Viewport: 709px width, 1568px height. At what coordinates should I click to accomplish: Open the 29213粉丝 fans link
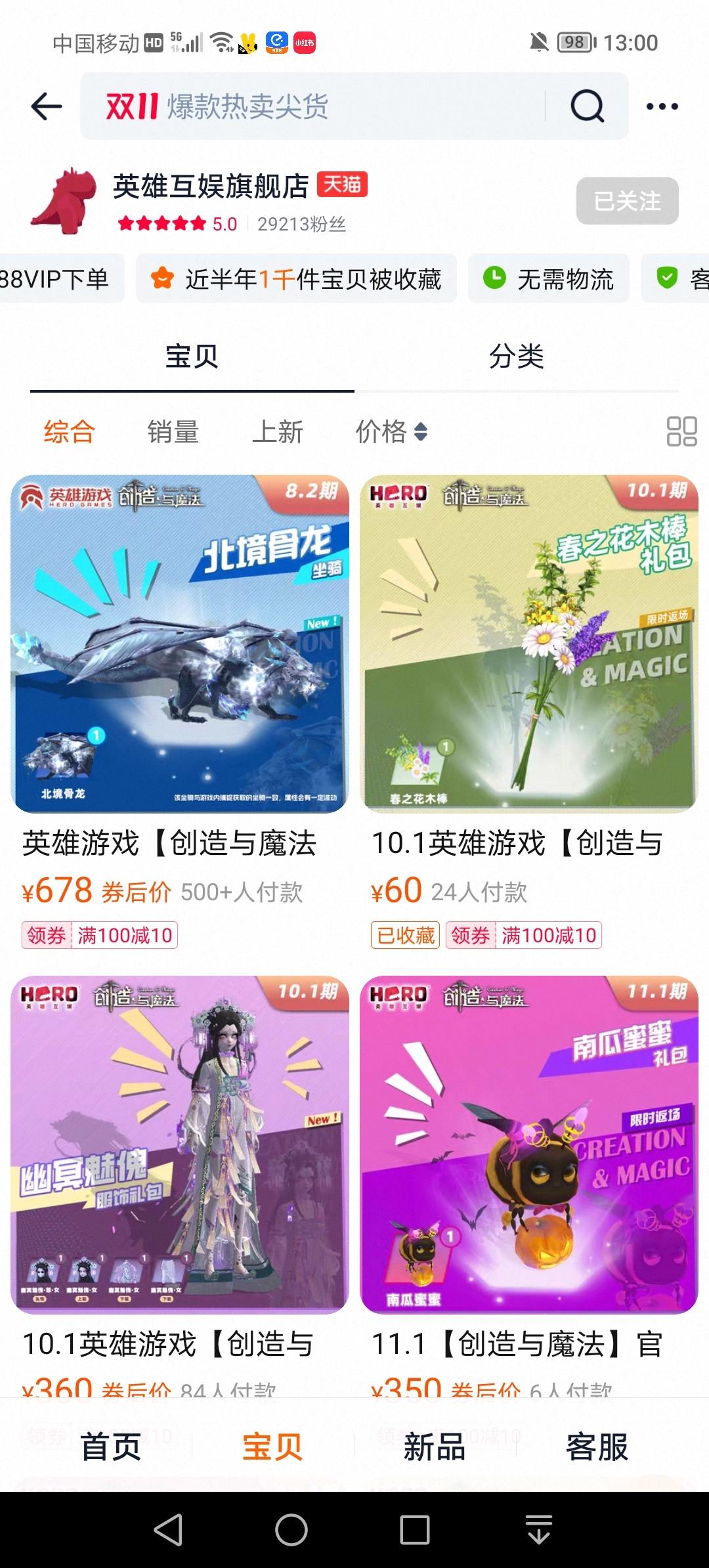point(304,222)
